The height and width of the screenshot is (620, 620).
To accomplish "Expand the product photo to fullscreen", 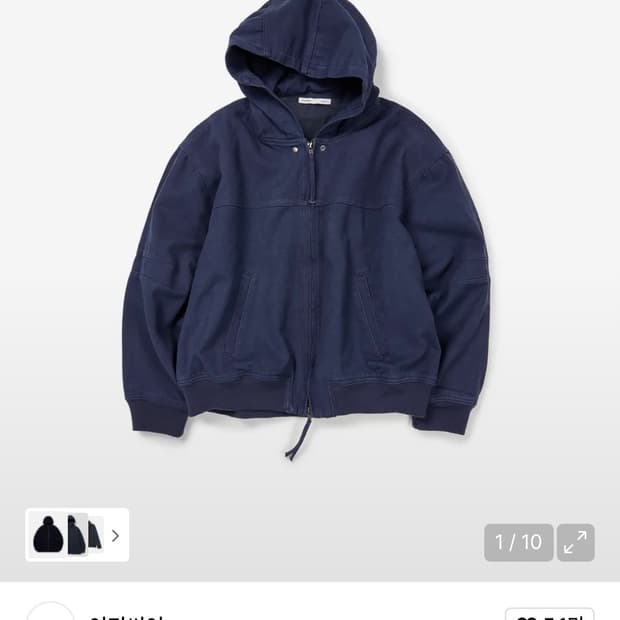I will (575, 542).
